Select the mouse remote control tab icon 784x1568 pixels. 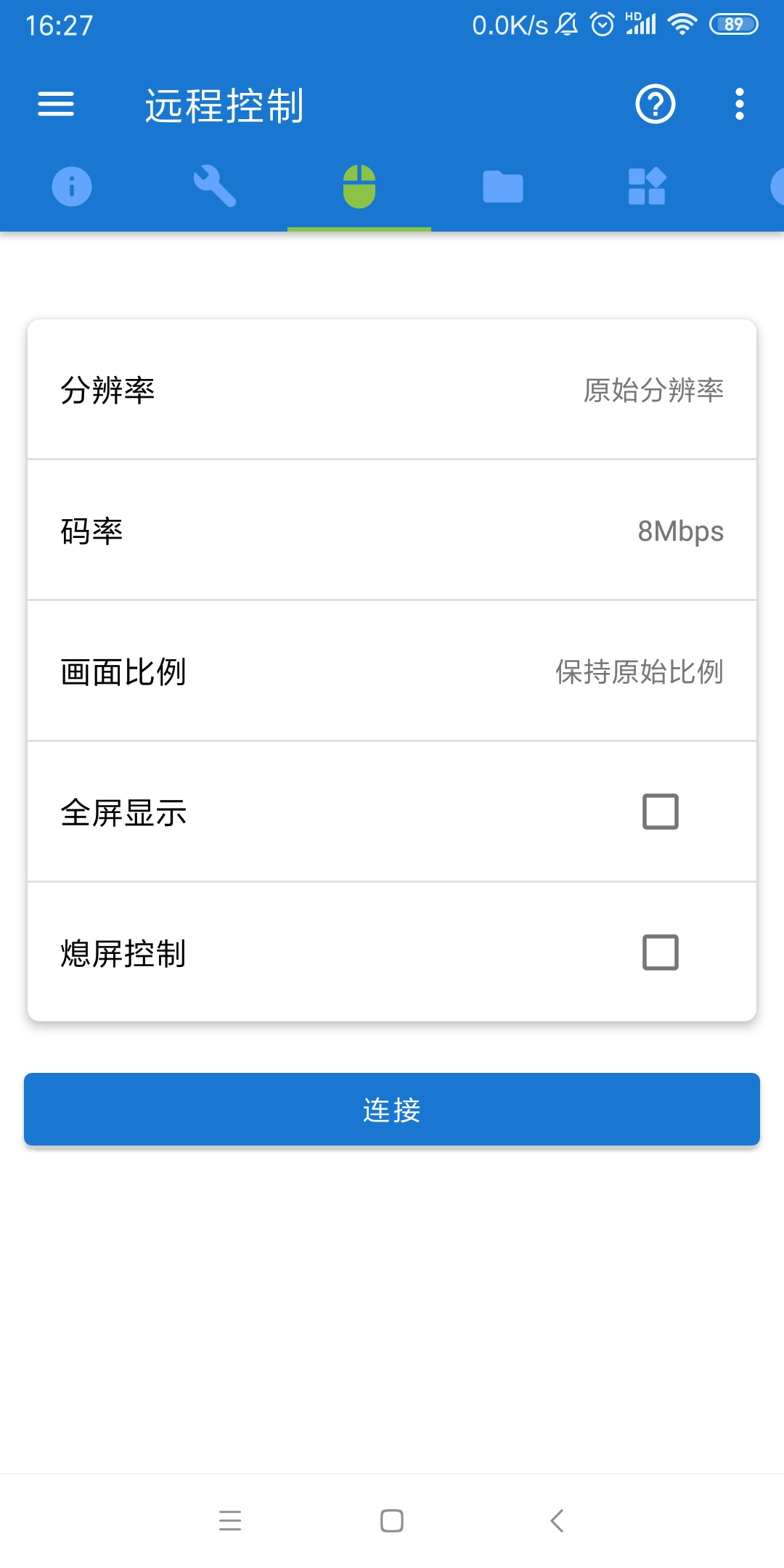[359, 187]
